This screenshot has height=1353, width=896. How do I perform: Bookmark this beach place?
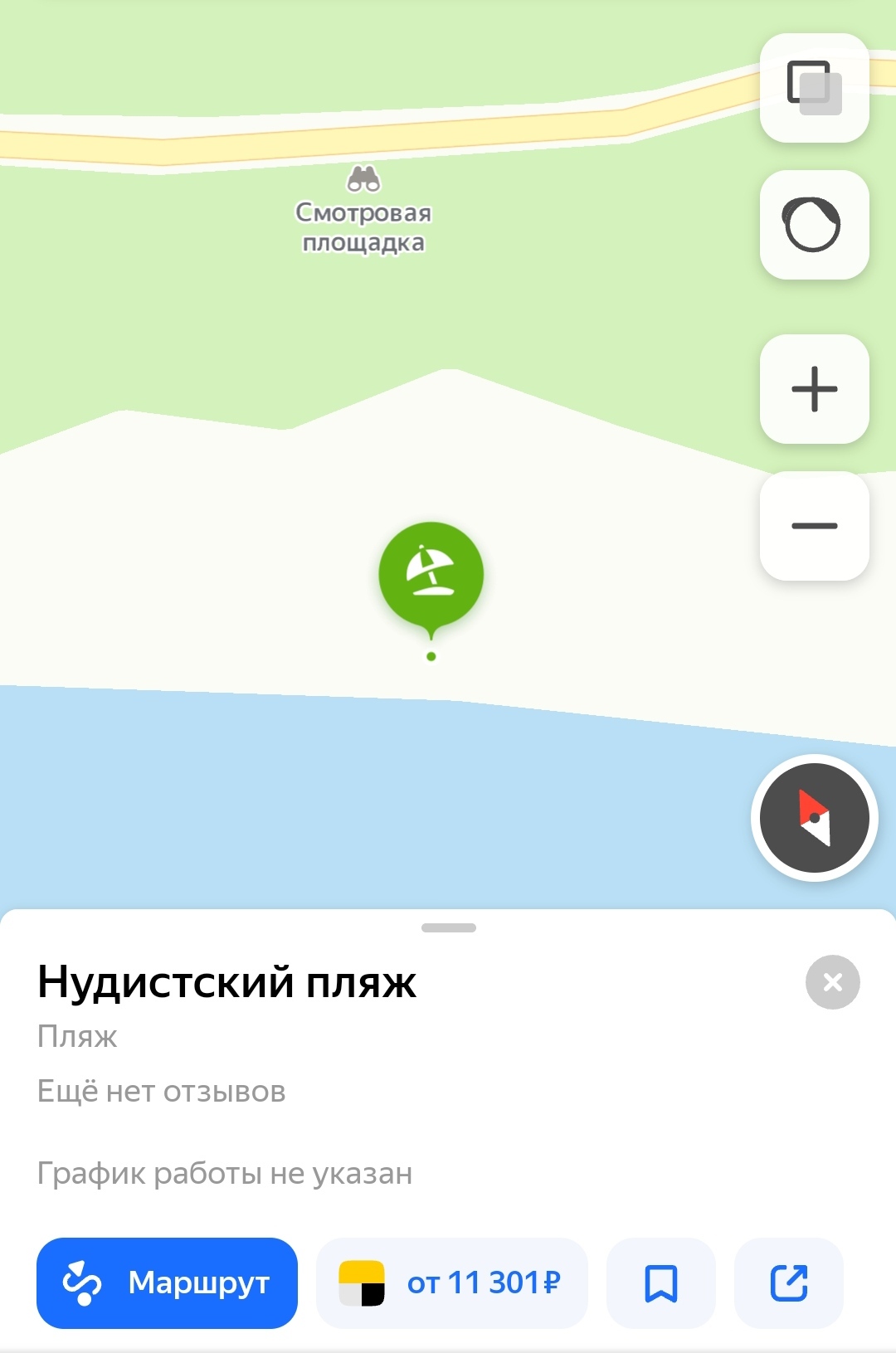[x=660, y=1282]
